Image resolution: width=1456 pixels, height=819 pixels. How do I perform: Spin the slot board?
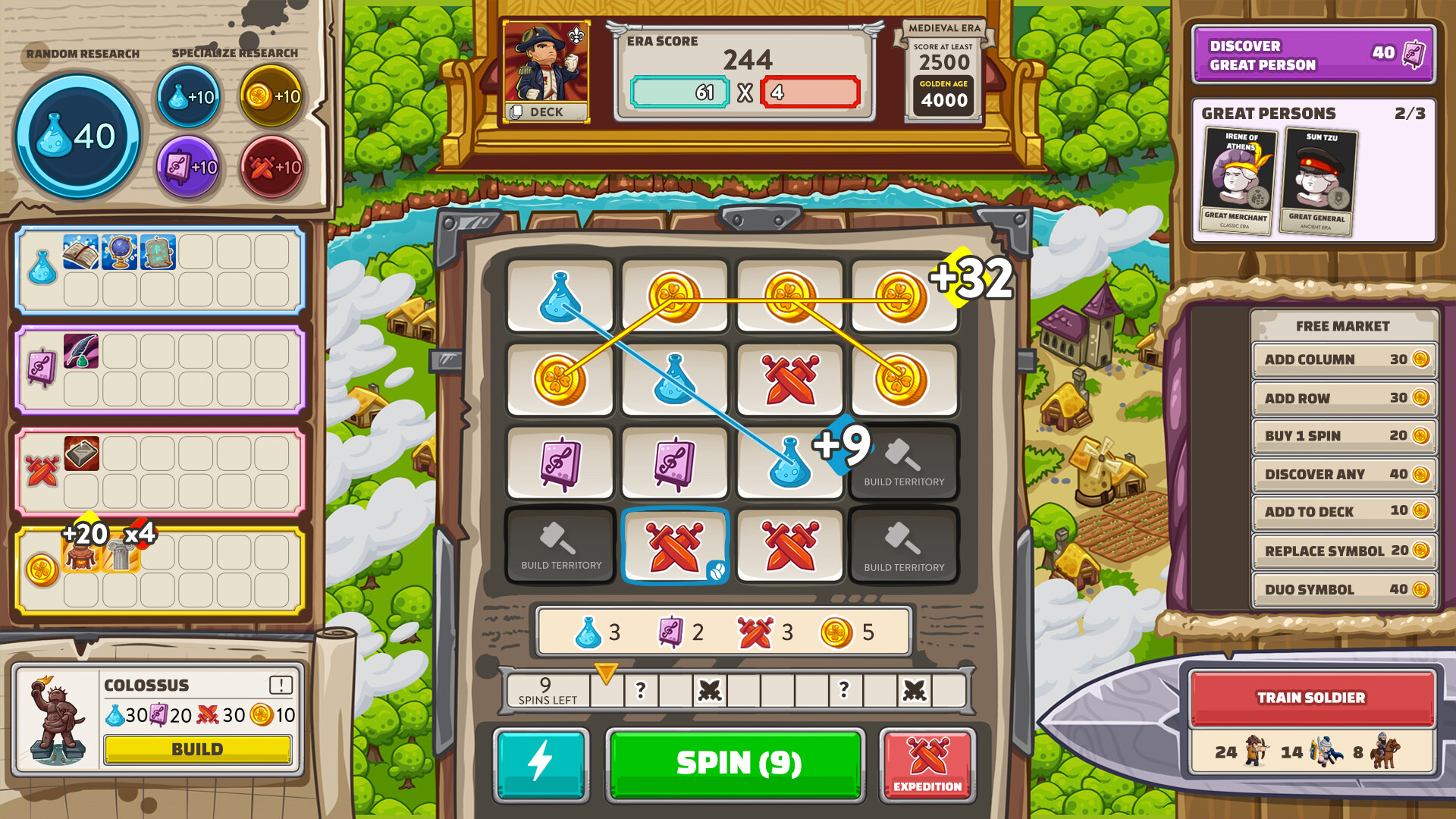pyautogui.click(x=735, y=764)
